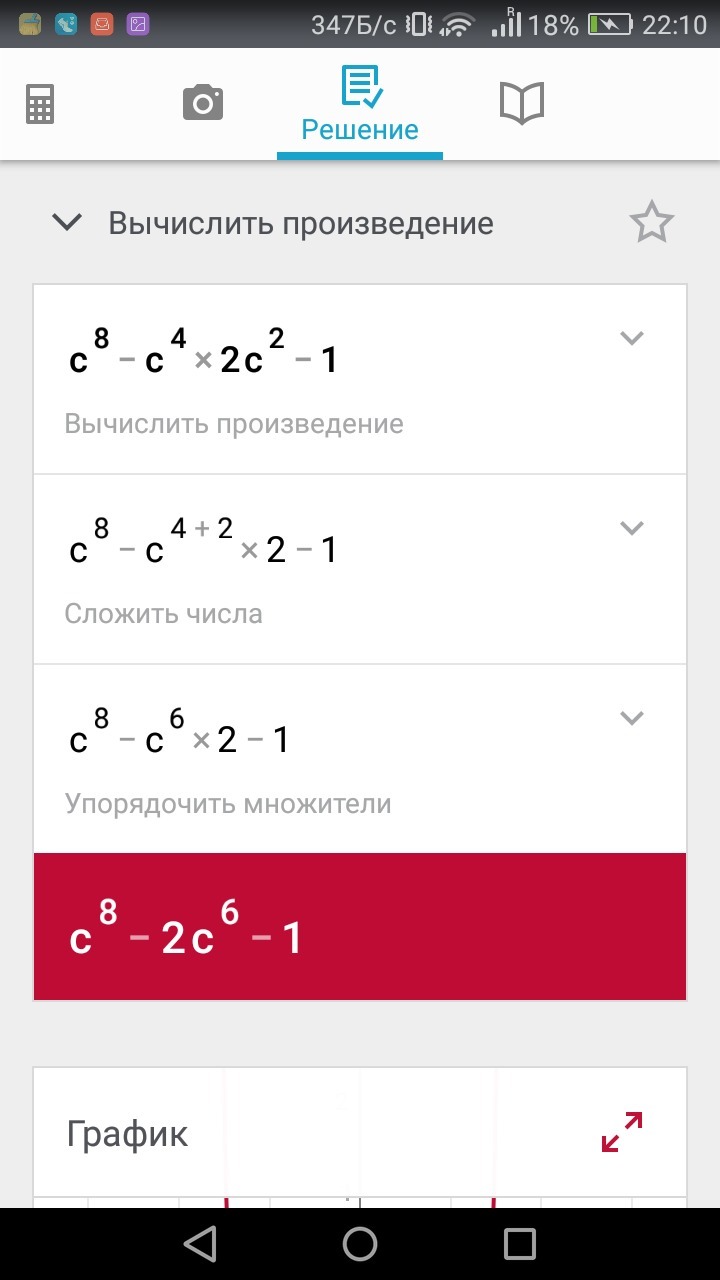Switch to the calculator tab
Viewport: 720px width, 1280px height.
40,103
